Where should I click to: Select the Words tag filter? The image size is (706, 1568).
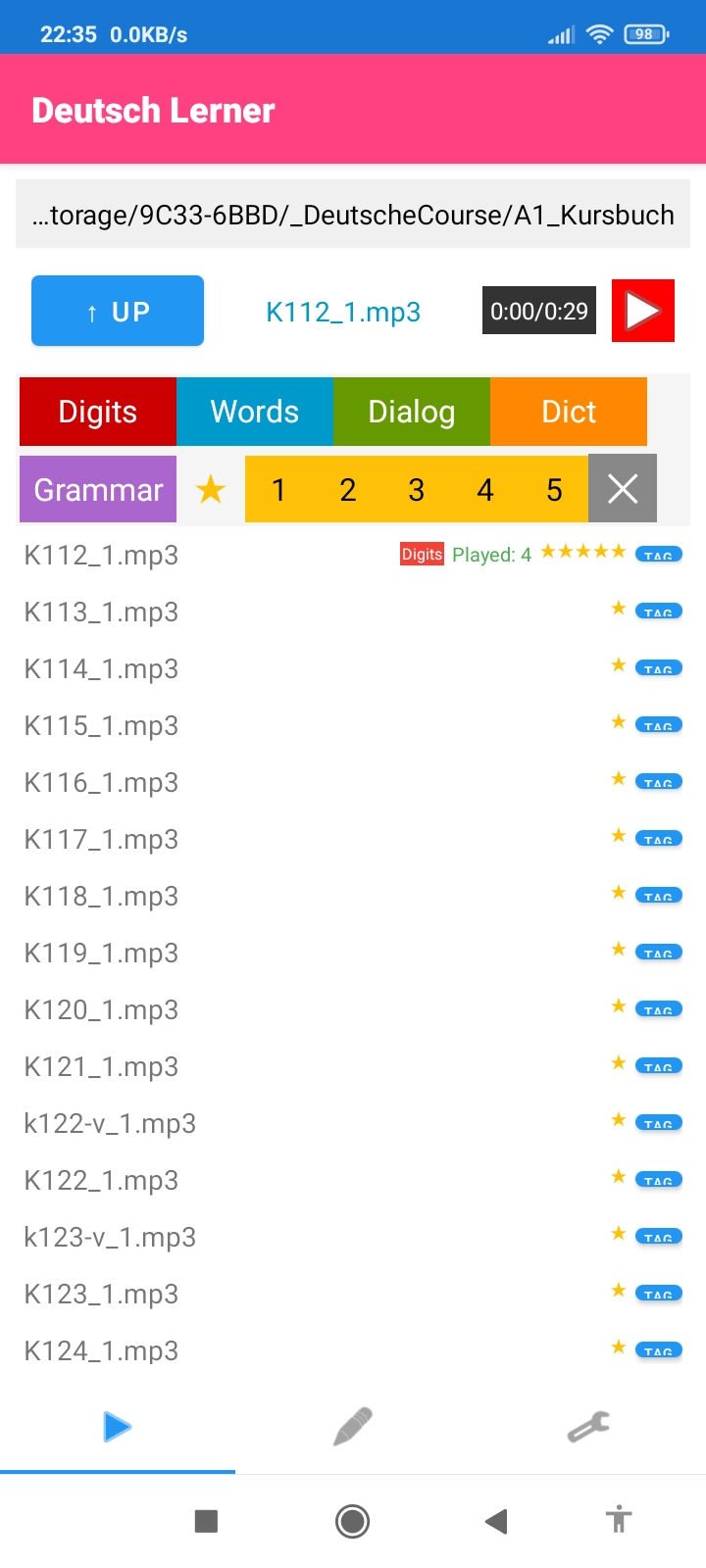click(255, 412)
